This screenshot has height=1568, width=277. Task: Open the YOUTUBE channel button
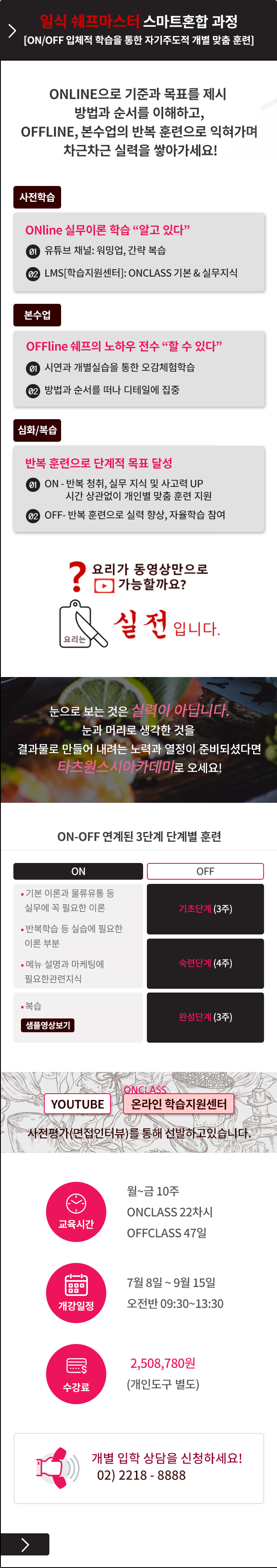[x=77, y=1104]
